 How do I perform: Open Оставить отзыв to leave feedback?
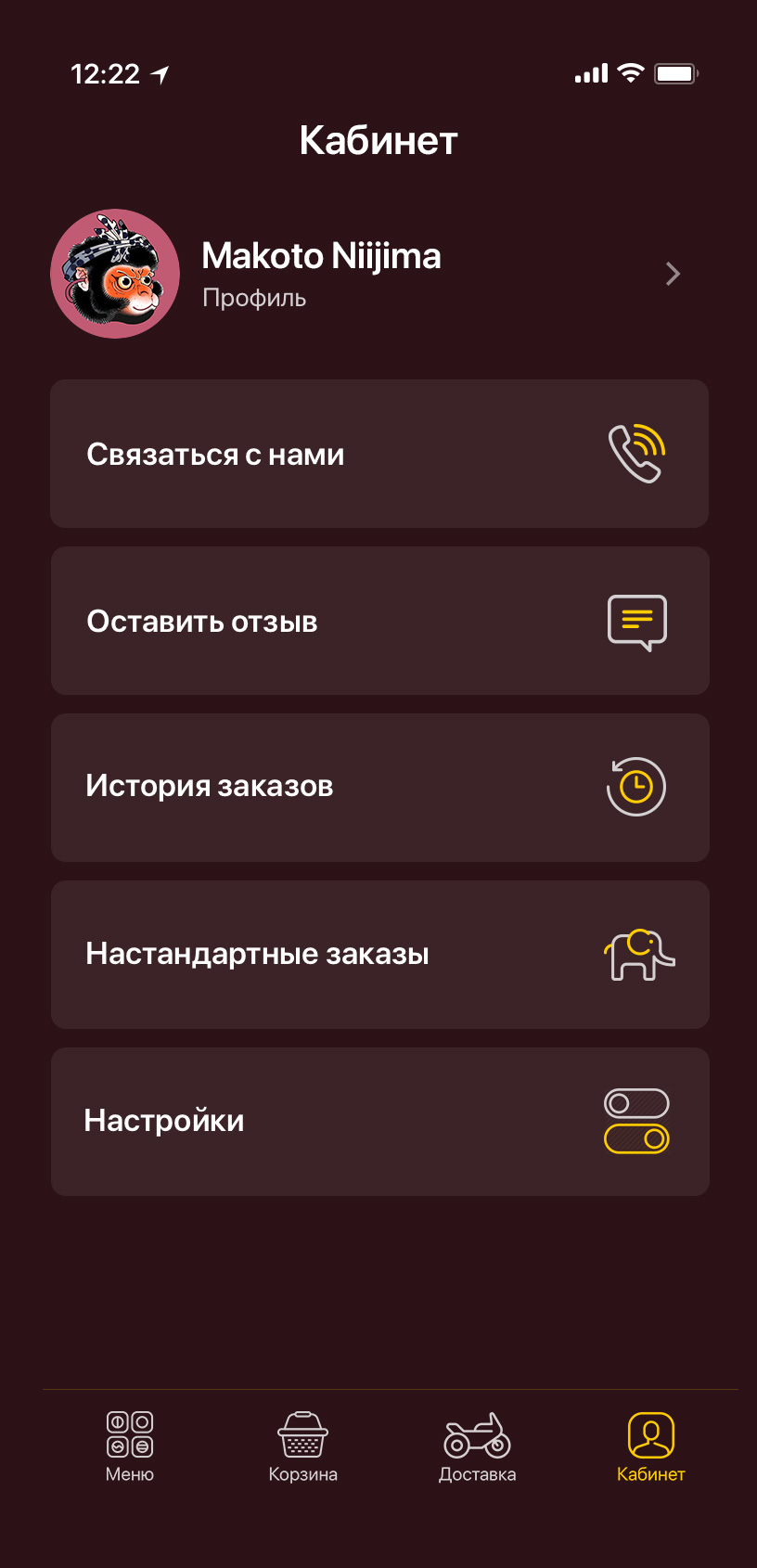click(379, 621)
